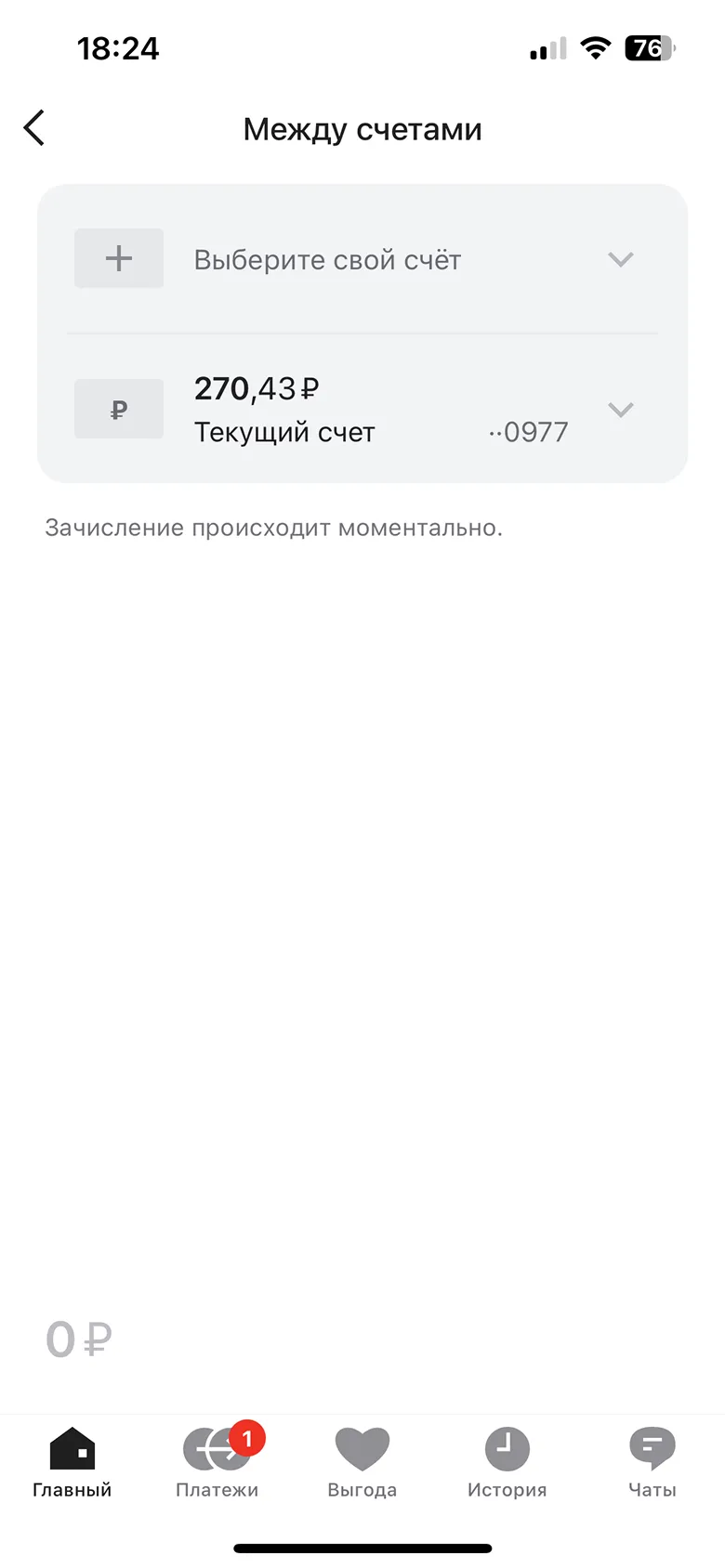Click the Зачисление происходит моментально note

273,528
